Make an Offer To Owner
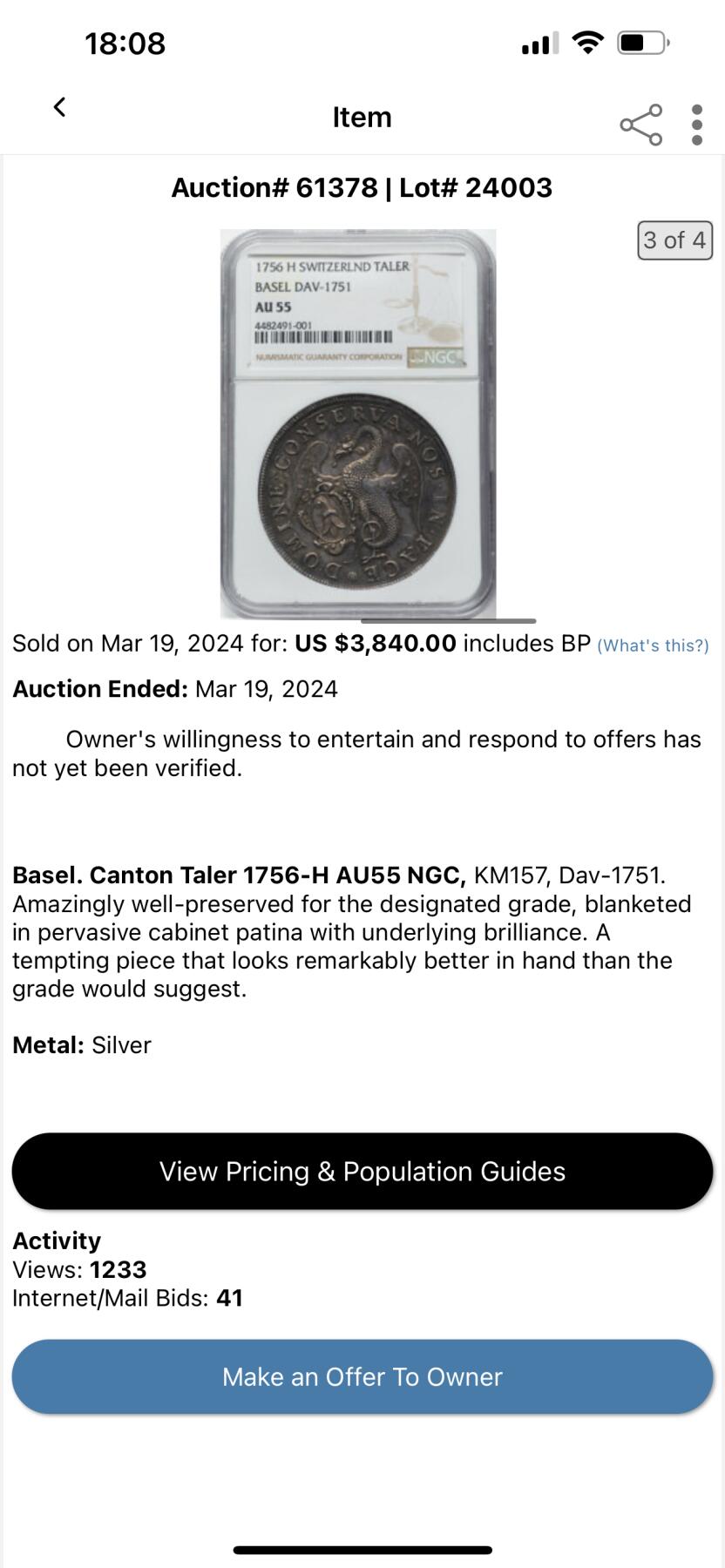725x1568 pixels. [x=362, y=1377]
